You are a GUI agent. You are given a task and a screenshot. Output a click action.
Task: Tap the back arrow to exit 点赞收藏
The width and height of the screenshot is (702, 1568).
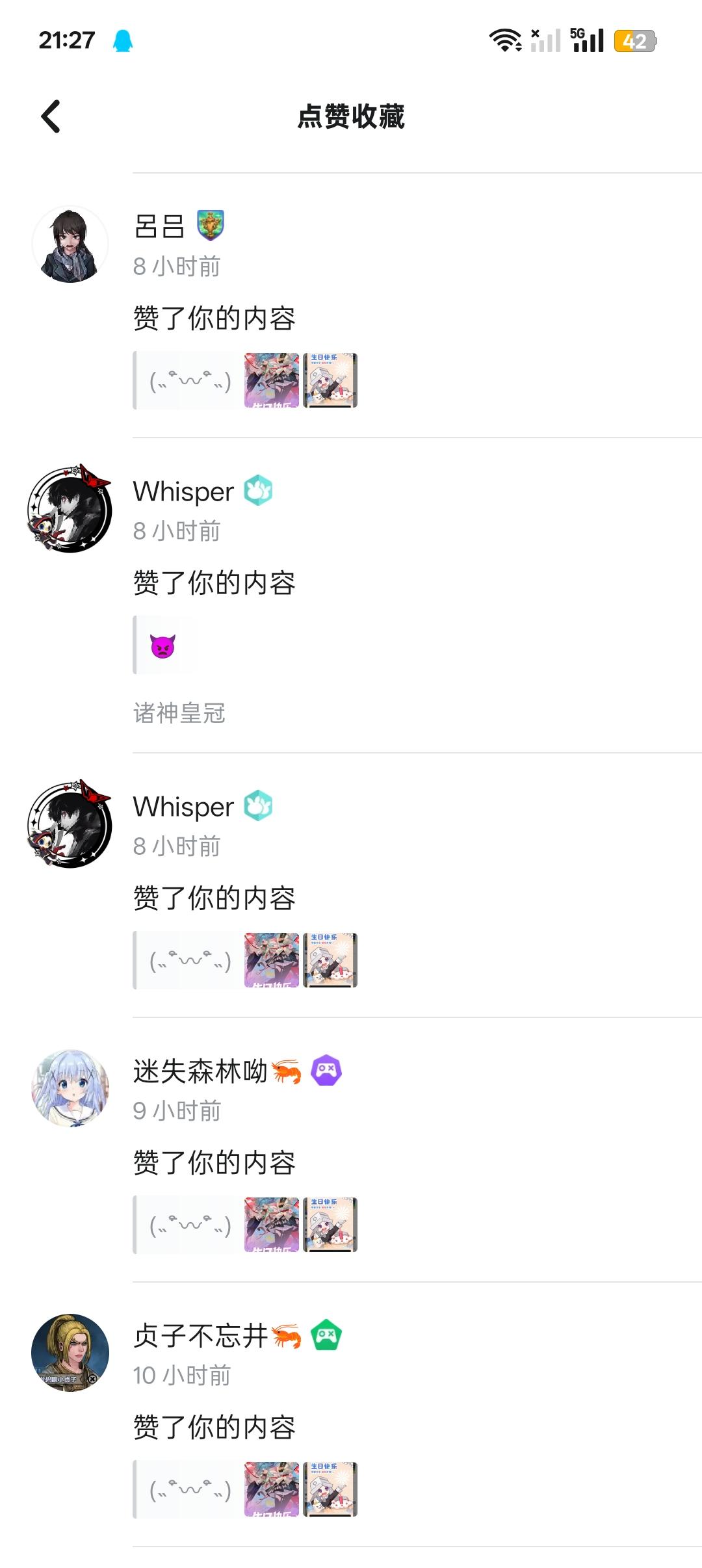click(49, 115)
